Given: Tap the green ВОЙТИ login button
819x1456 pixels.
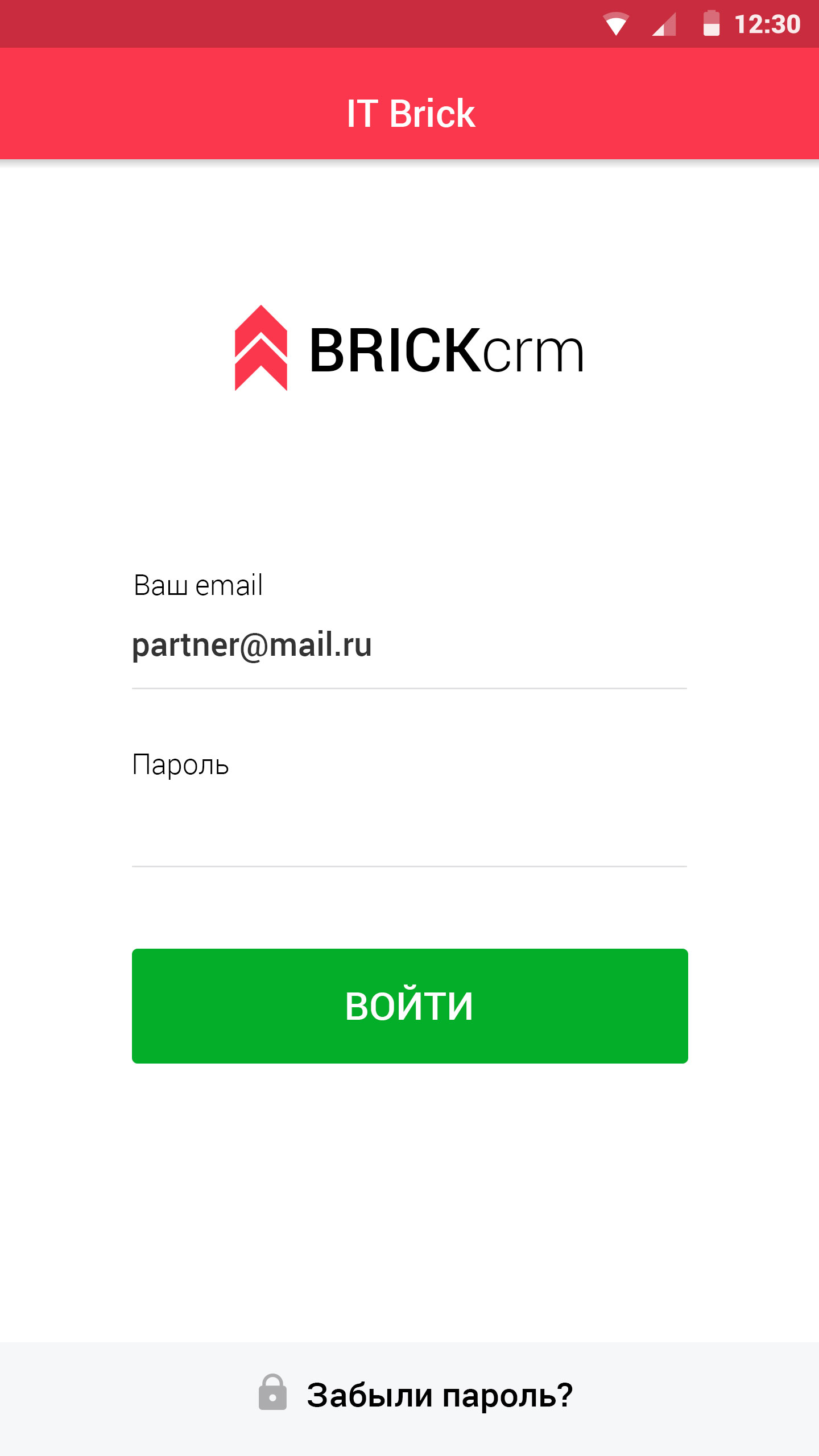Looking at the screenshot, I should pos(409,1006).
